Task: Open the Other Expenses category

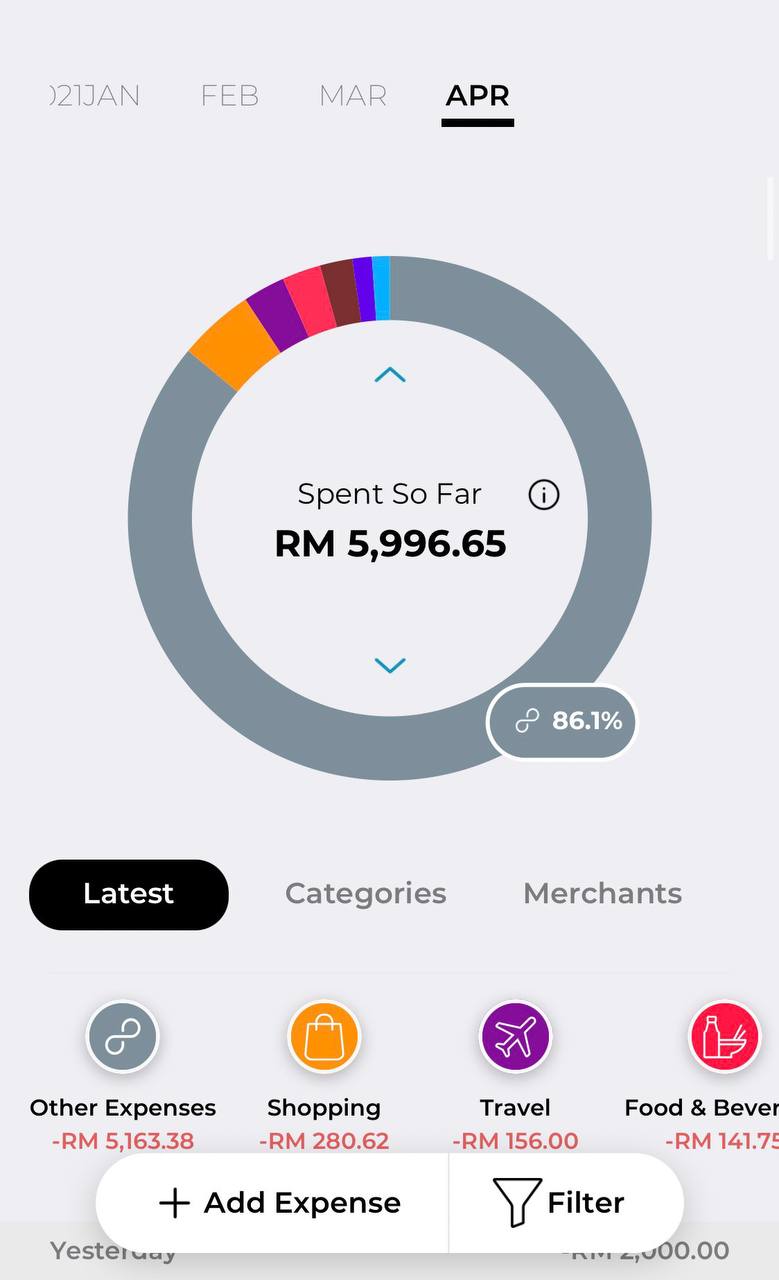Action: pyautogui.click(x=122, y=1038)
